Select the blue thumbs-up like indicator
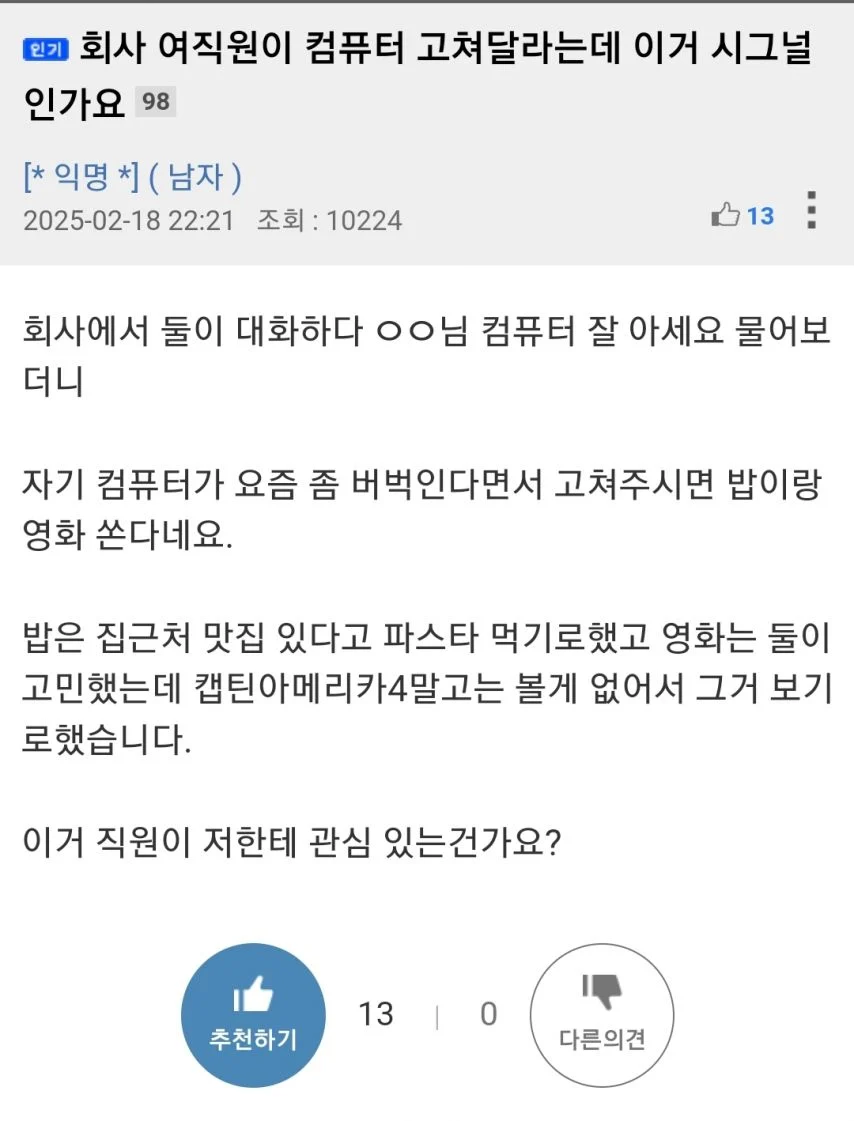Viewport: 854px width, 1121px height. tap(742, 215)
